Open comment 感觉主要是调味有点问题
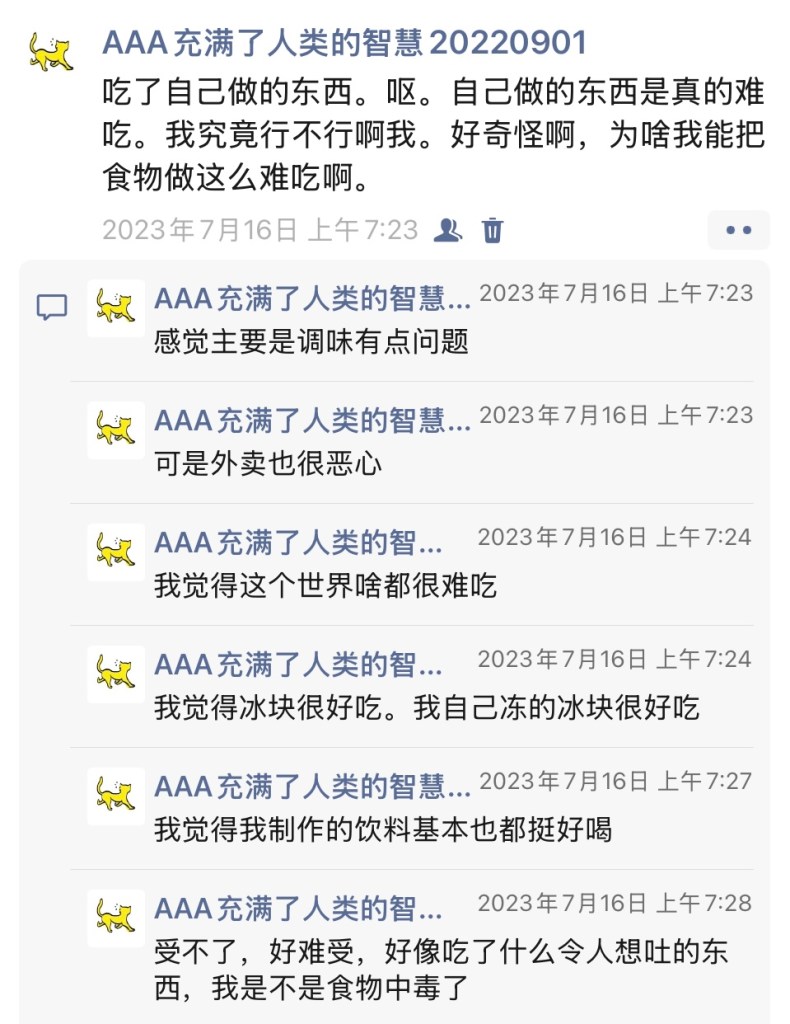 coord(311,341)
